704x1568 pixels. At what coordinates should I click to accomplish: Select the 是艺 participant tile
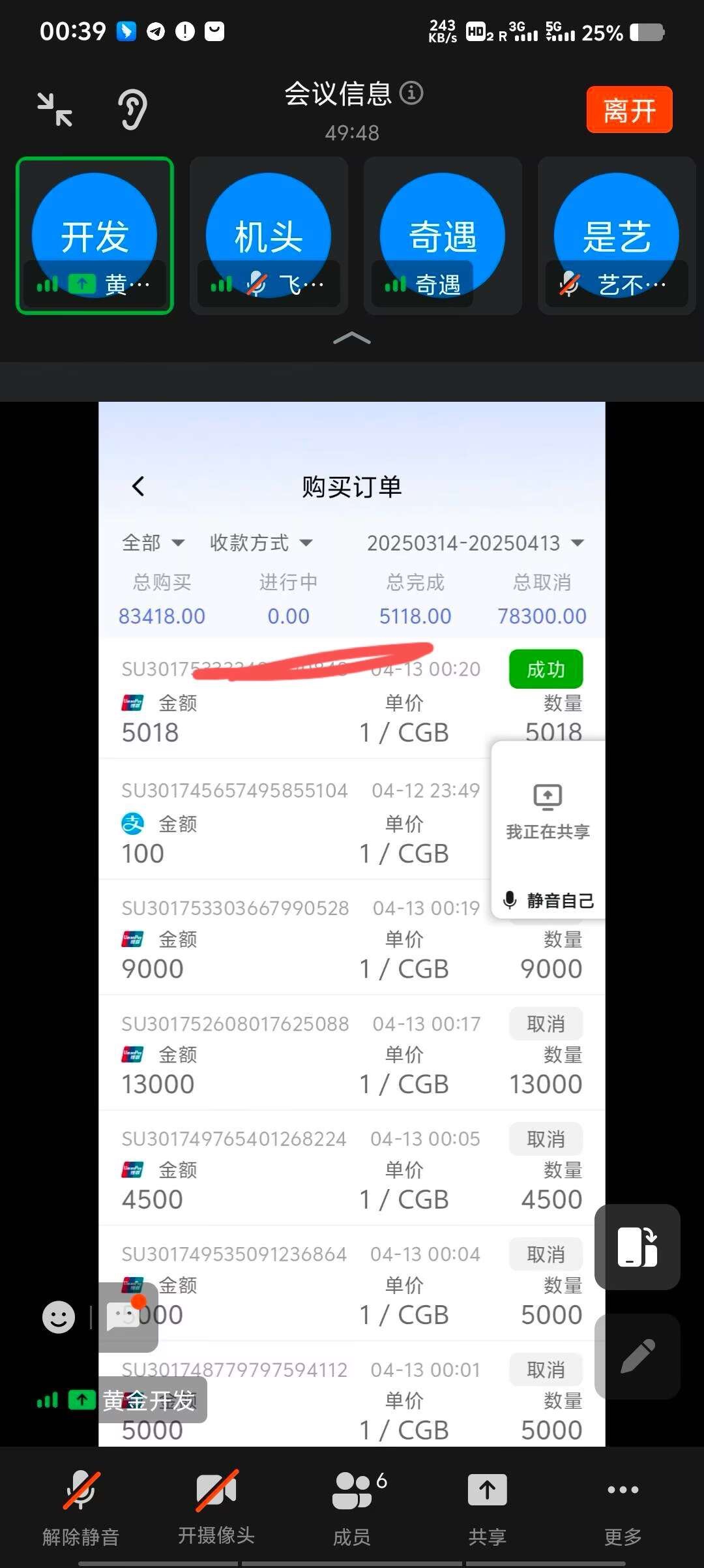(x=617, y=235)
